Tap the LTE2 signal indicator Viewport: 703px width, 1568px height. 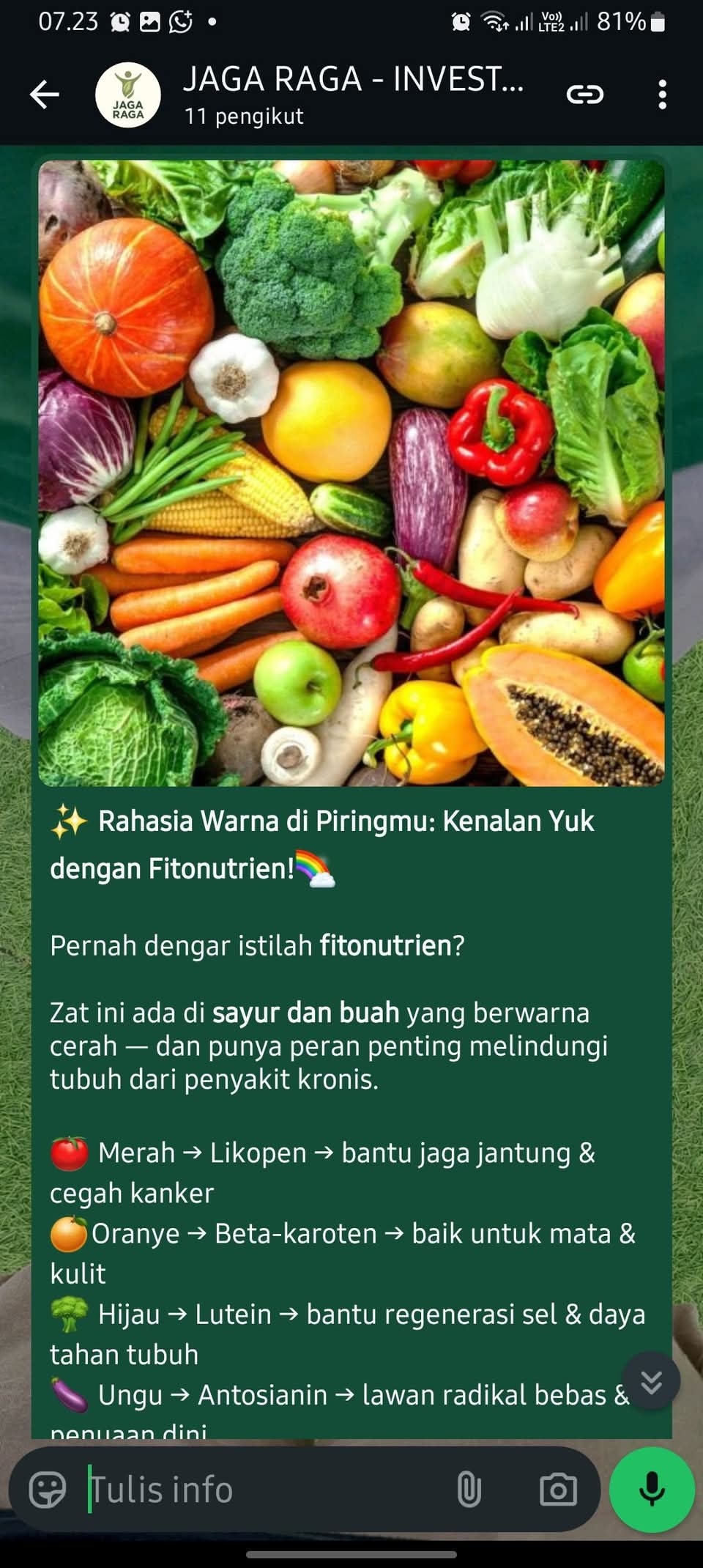[x=554, y=22]
